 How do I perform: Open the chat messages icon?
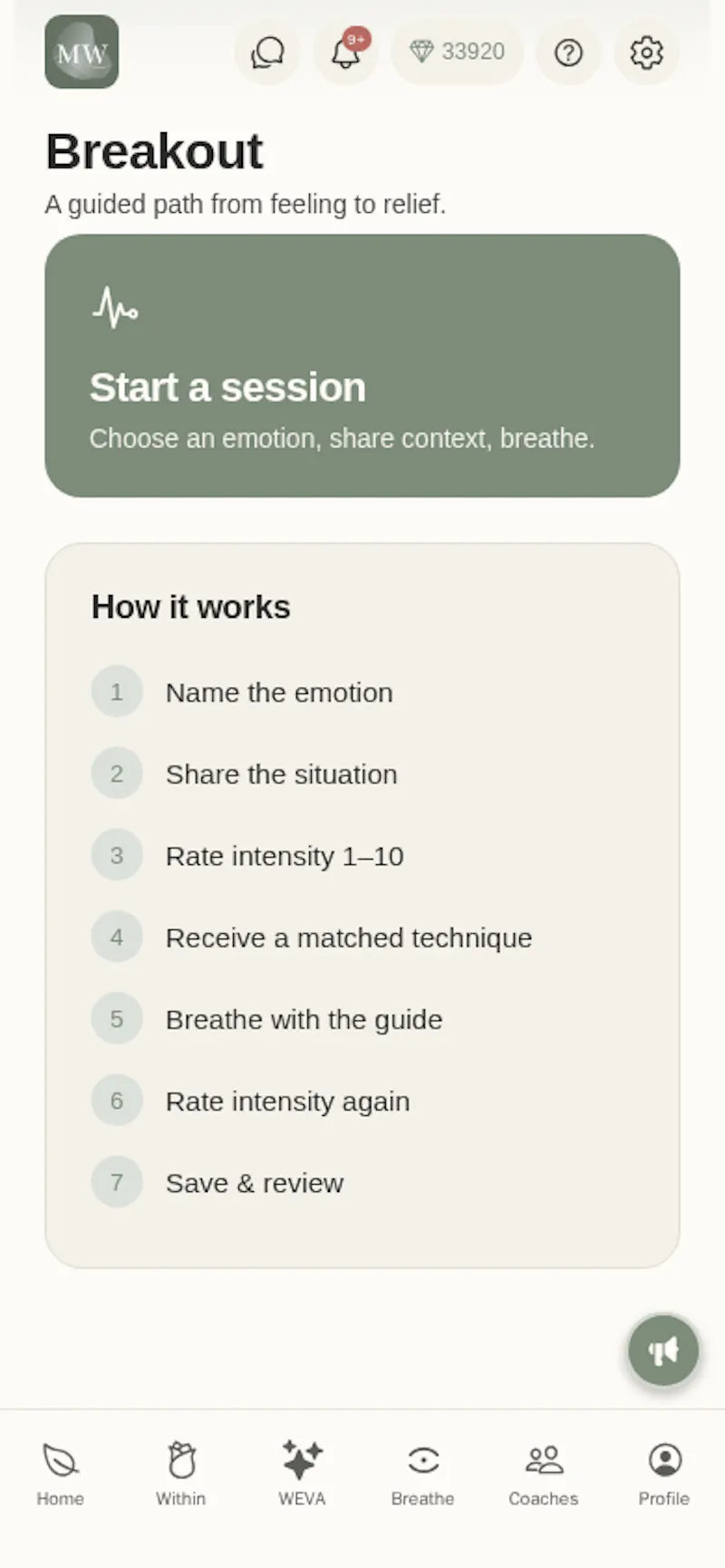pyautogui.click(x=267, y=53)
